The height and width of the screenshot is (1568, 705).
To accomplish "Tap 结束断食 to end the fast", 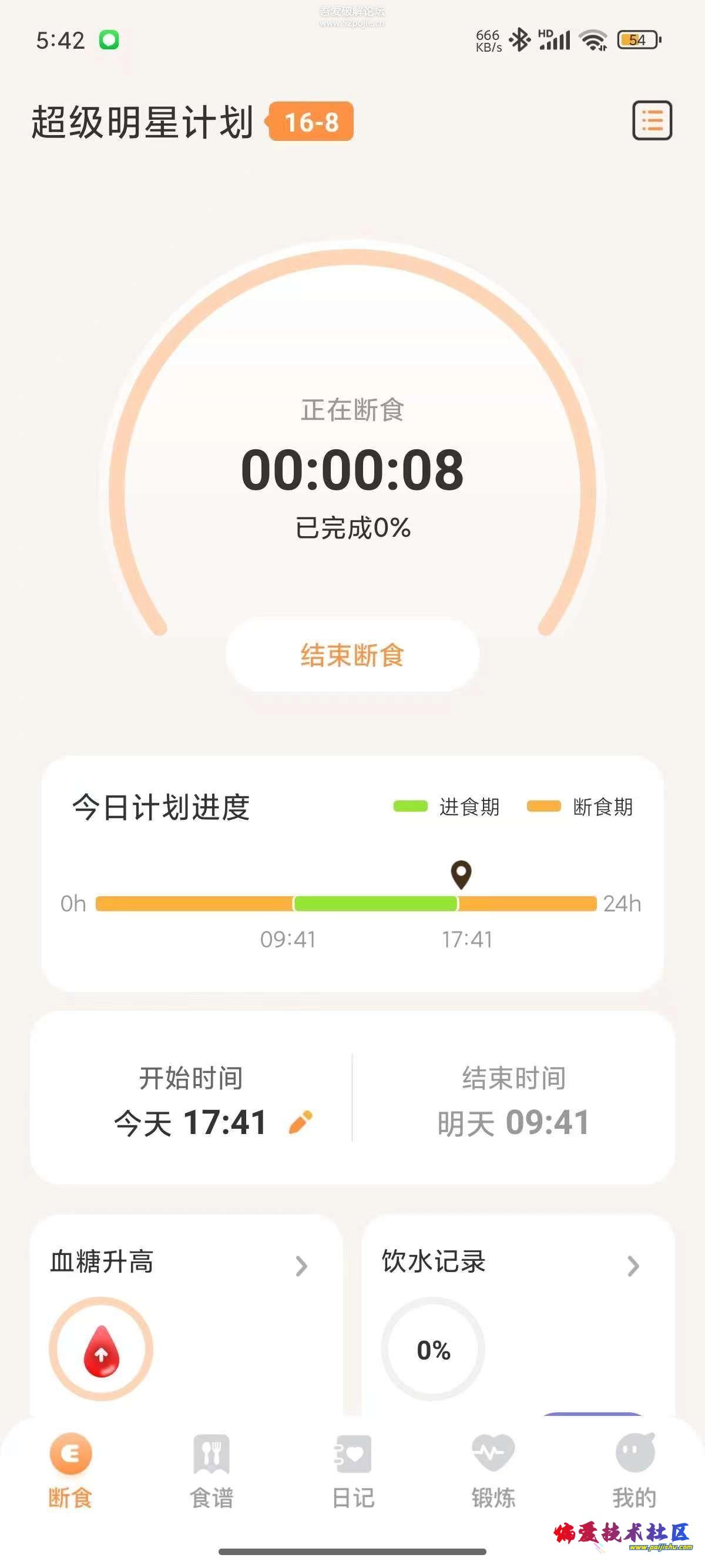I will tap(352, 655).
